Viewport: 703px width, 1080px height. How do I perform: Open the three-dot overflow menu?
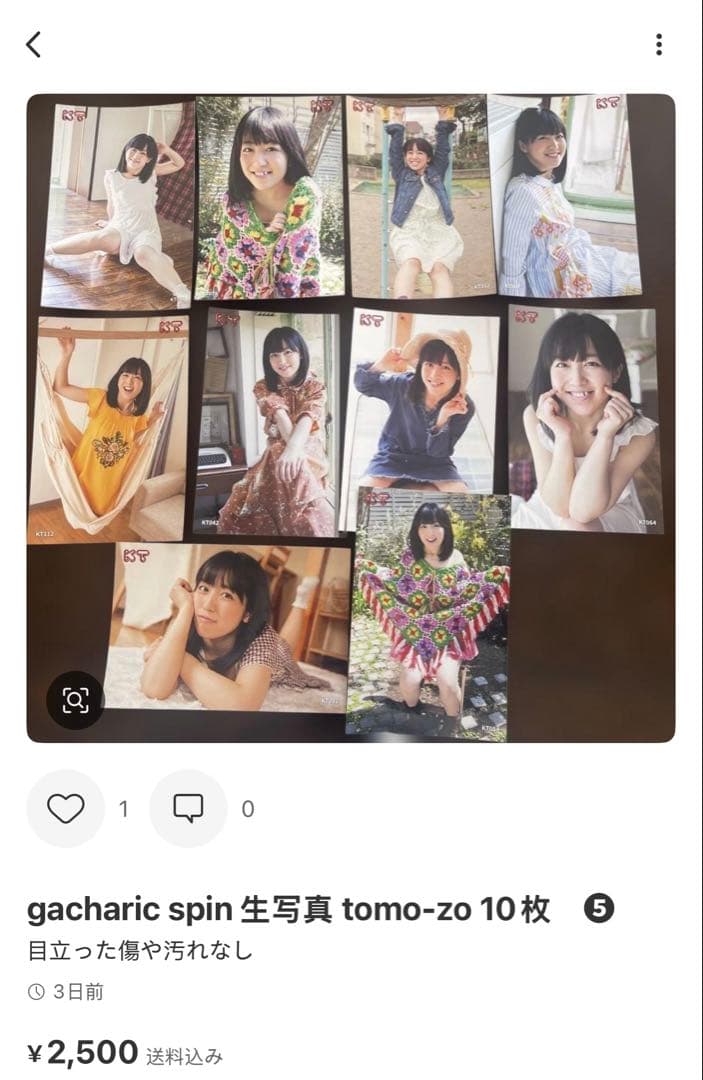(658, 44)
